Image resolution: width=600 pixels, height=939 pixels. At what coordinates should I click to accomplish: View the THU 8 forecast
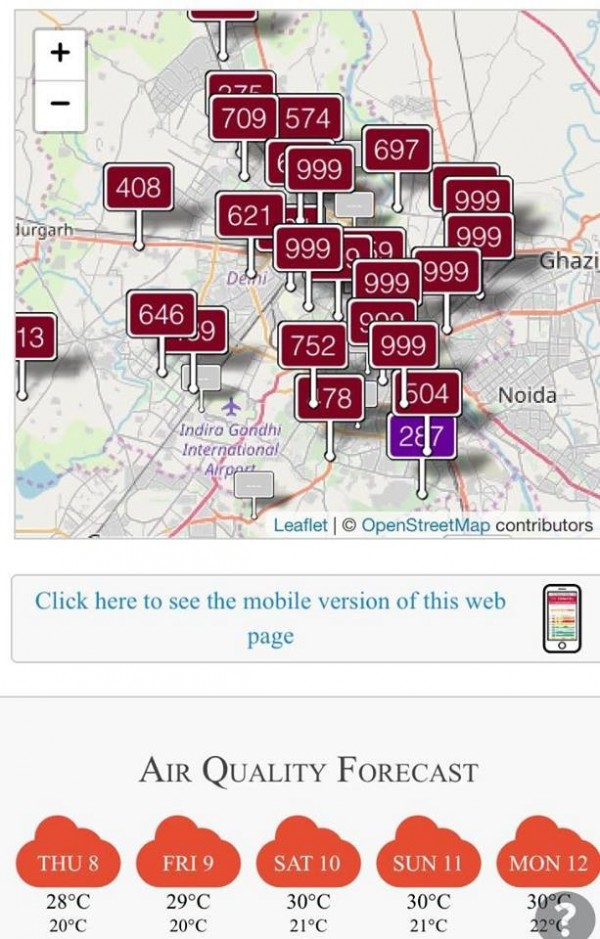click(68, 864)
